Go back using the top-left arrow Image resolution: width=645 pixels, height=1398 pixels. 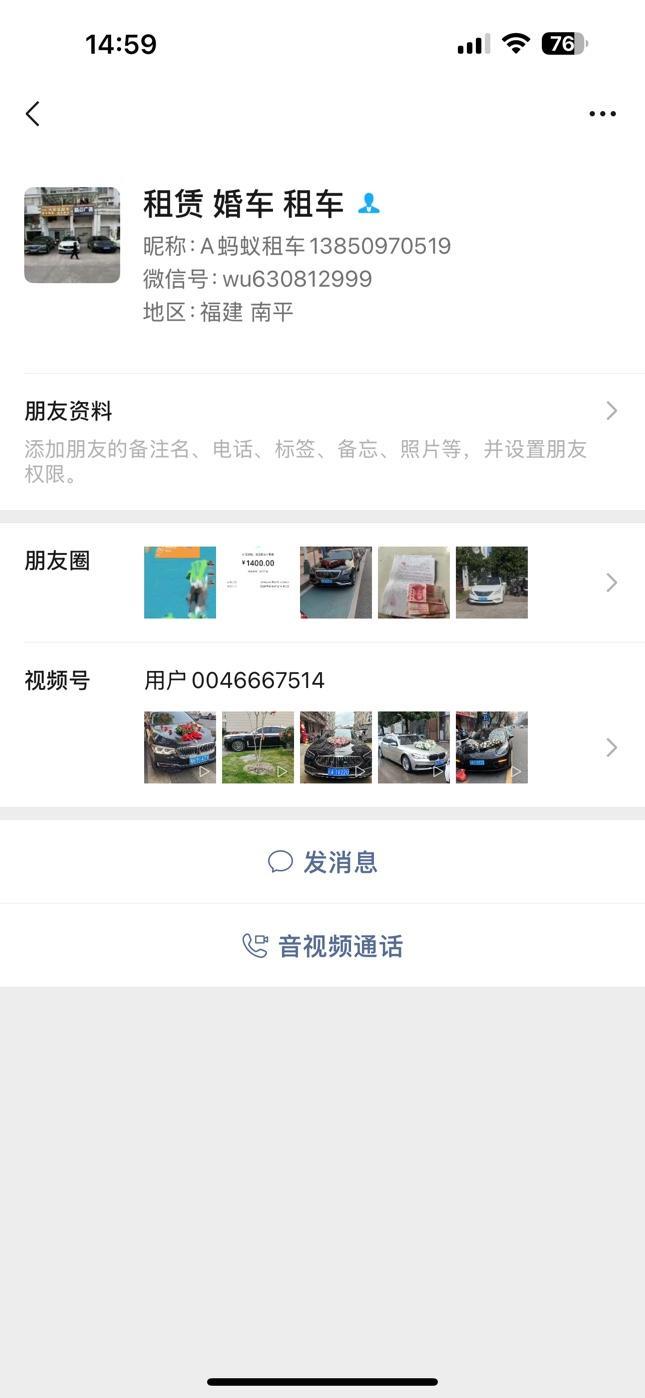pyautogui.click(x=33, y=114)
